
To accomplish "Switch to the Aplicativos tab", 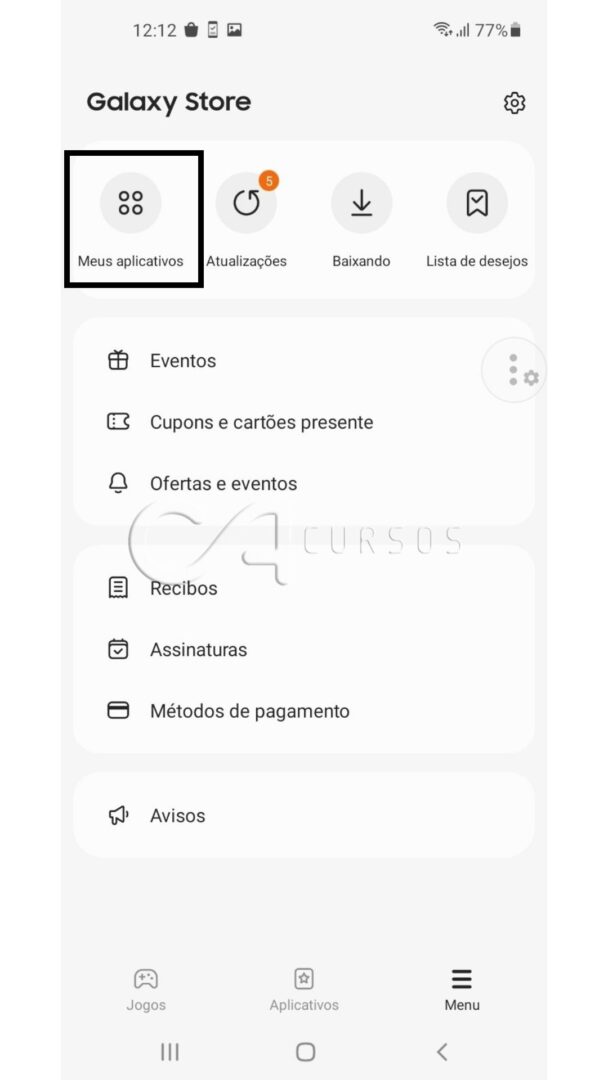I will point(304,990).
